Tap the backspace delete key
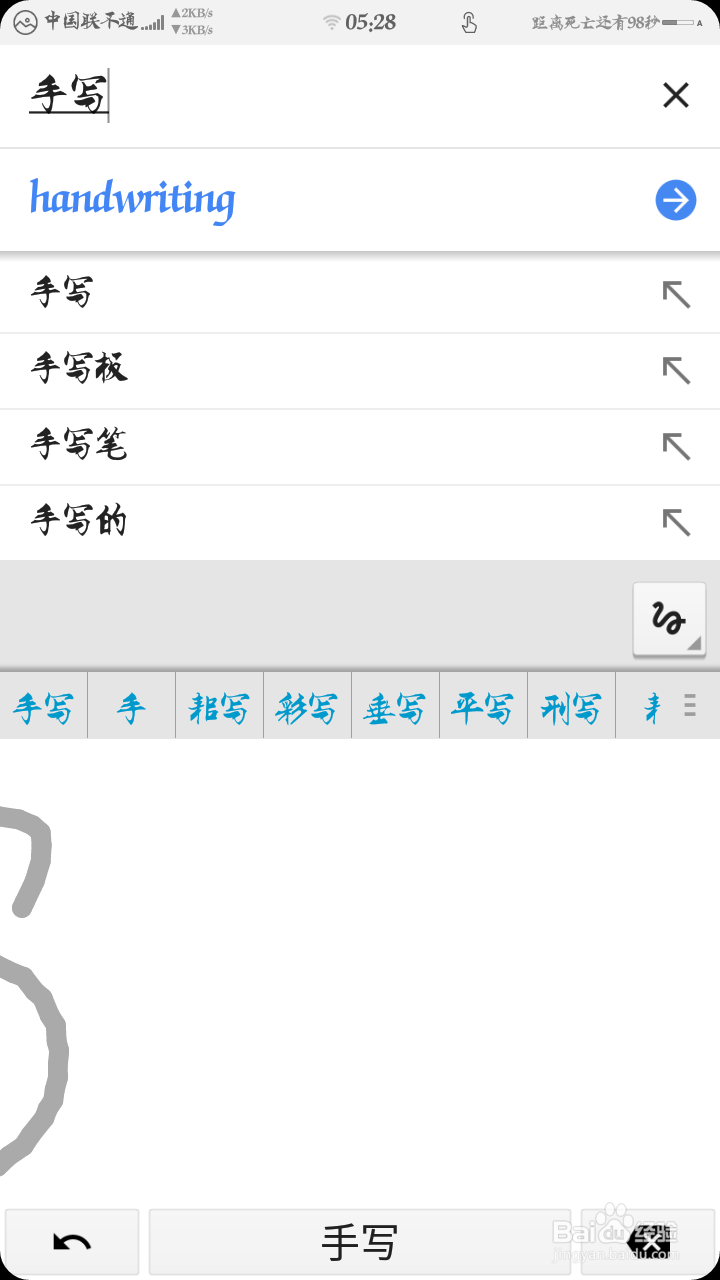Screen dimensions: 720x1280 tap(650, 1240)
